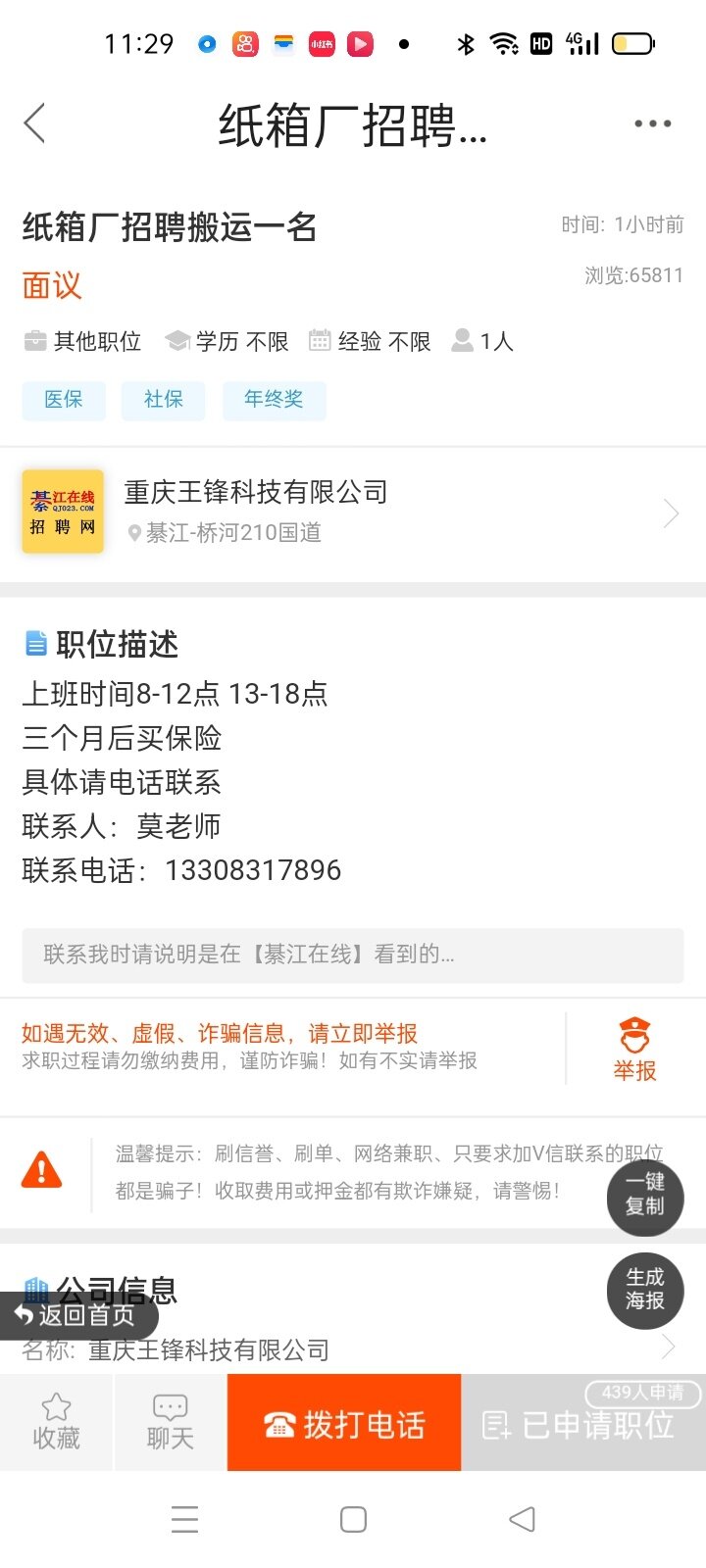Go back using the top-left arrow
Image resolution: width=706 pixels, height=1568 pixels.
tap(35, 124)
